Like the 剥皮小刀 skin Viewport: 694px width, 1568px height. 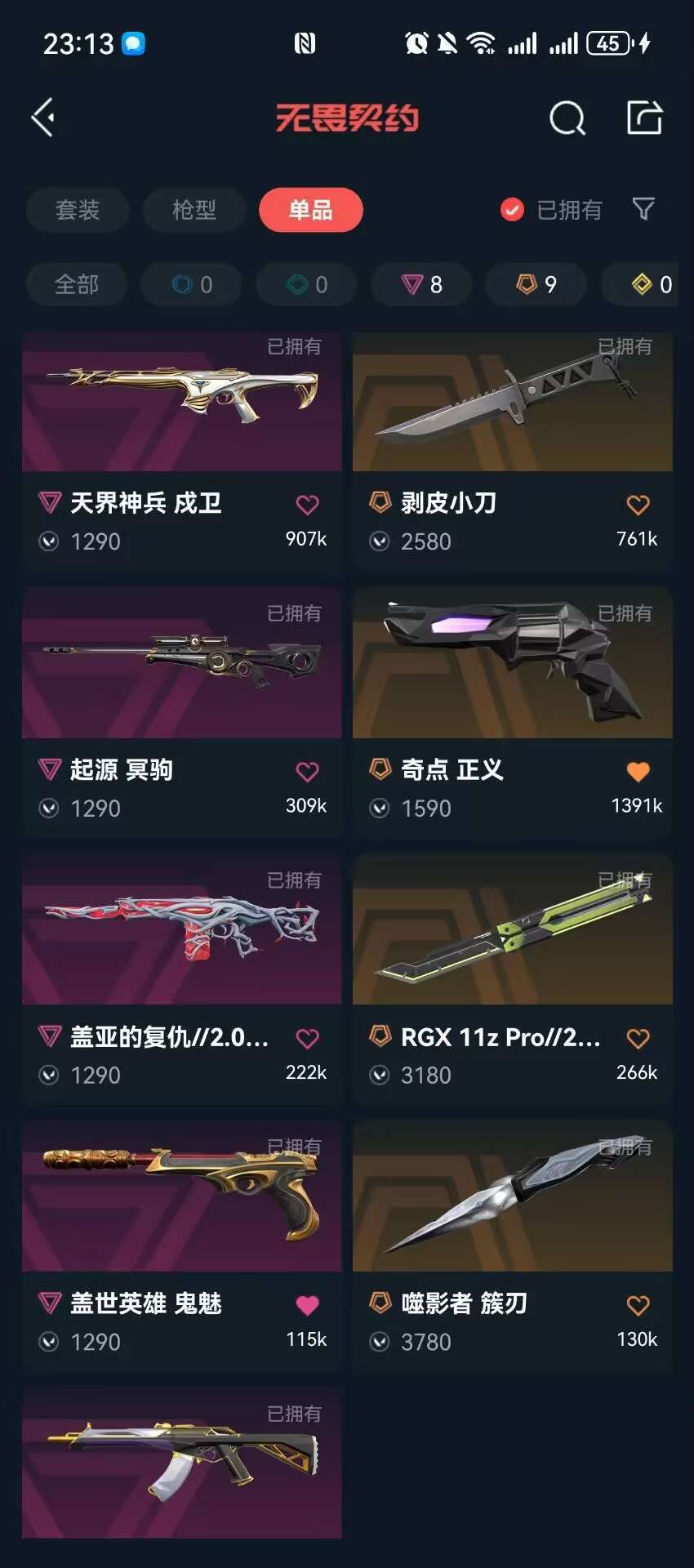(x=638, y=505)
